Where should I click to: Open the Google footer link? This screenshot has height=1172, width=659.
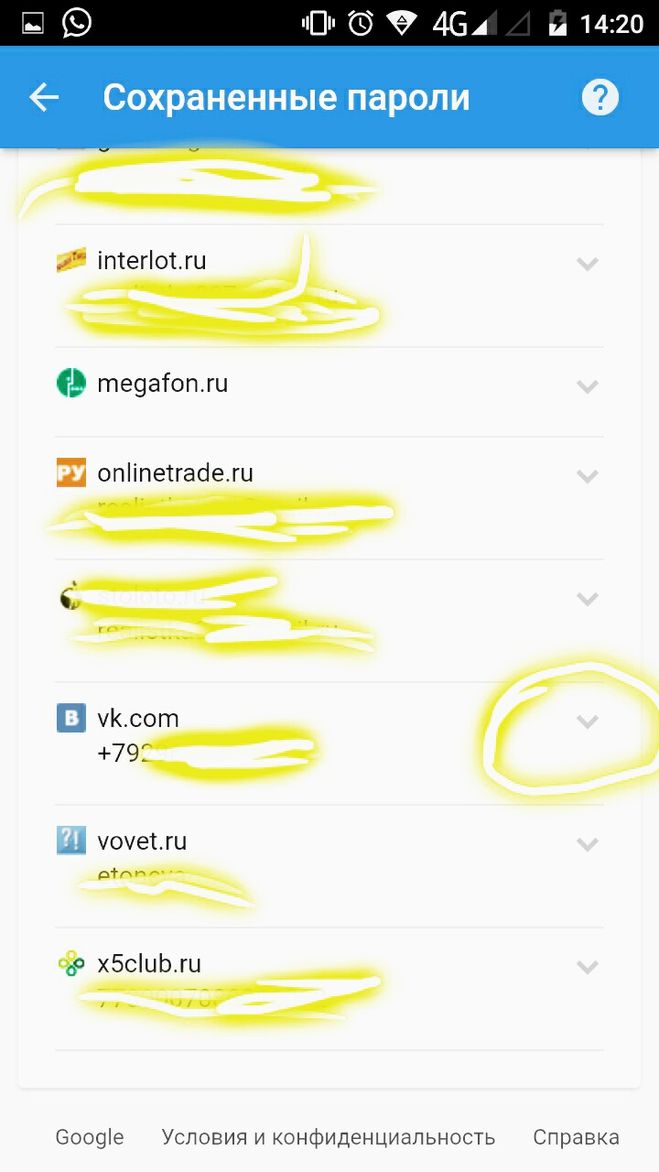(89, 1137)
